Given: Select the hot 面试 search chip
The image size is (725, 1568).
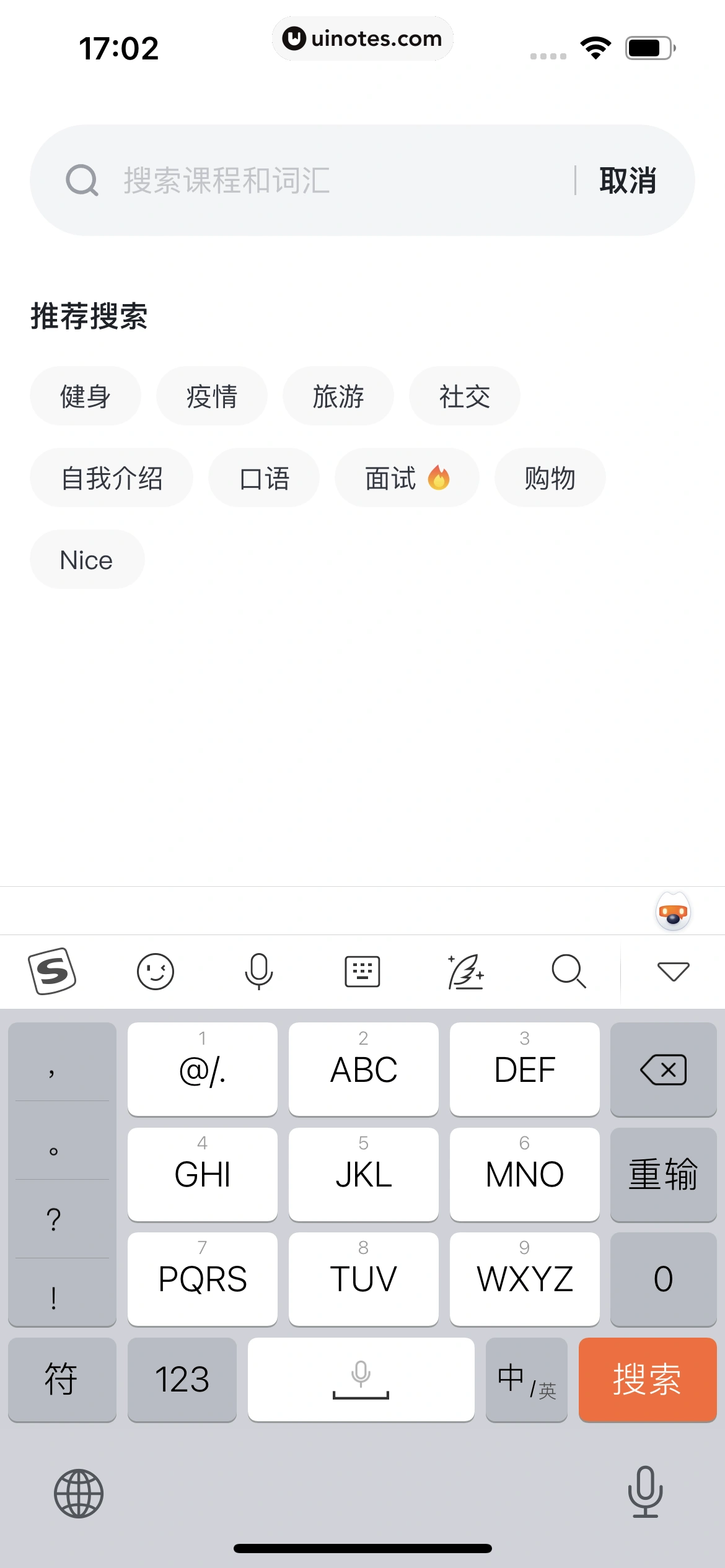Looking at the screenshot, I should pyautogui.click(x=406, y=477).
